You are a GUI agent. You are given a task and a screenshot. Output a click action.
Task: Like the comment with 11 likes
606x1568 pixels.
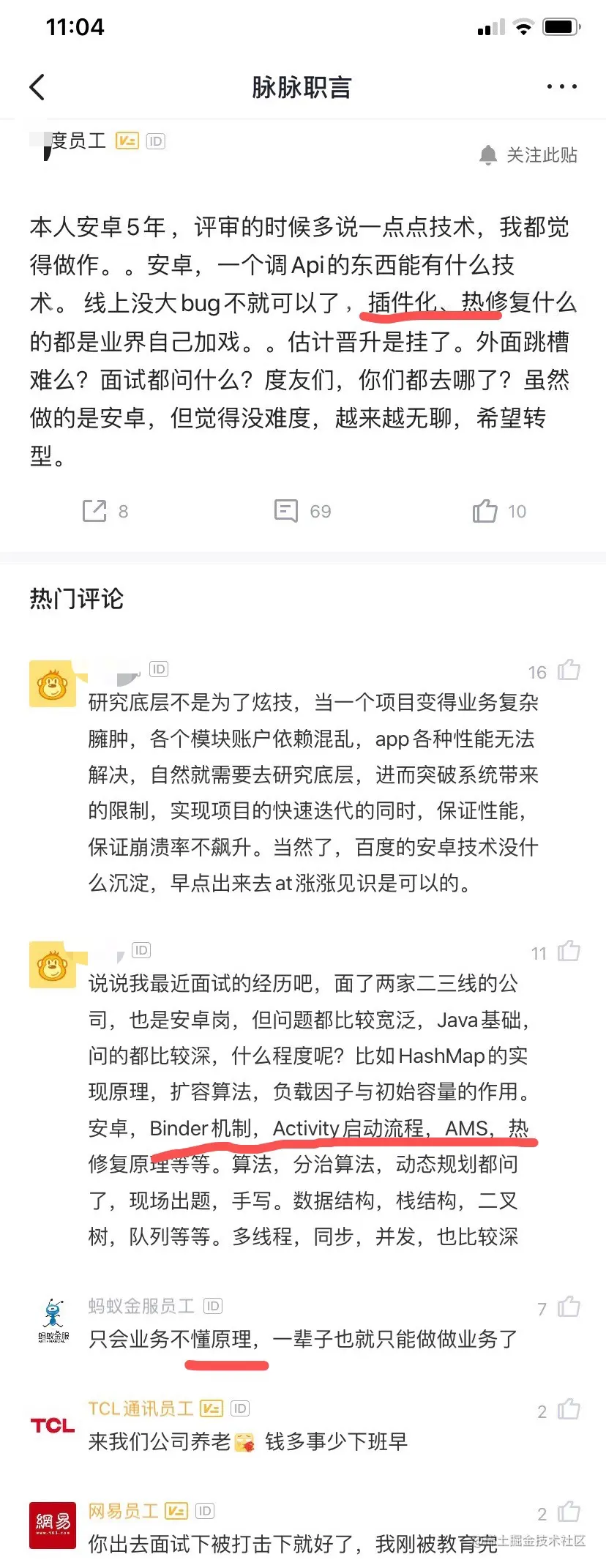[569, 952]
